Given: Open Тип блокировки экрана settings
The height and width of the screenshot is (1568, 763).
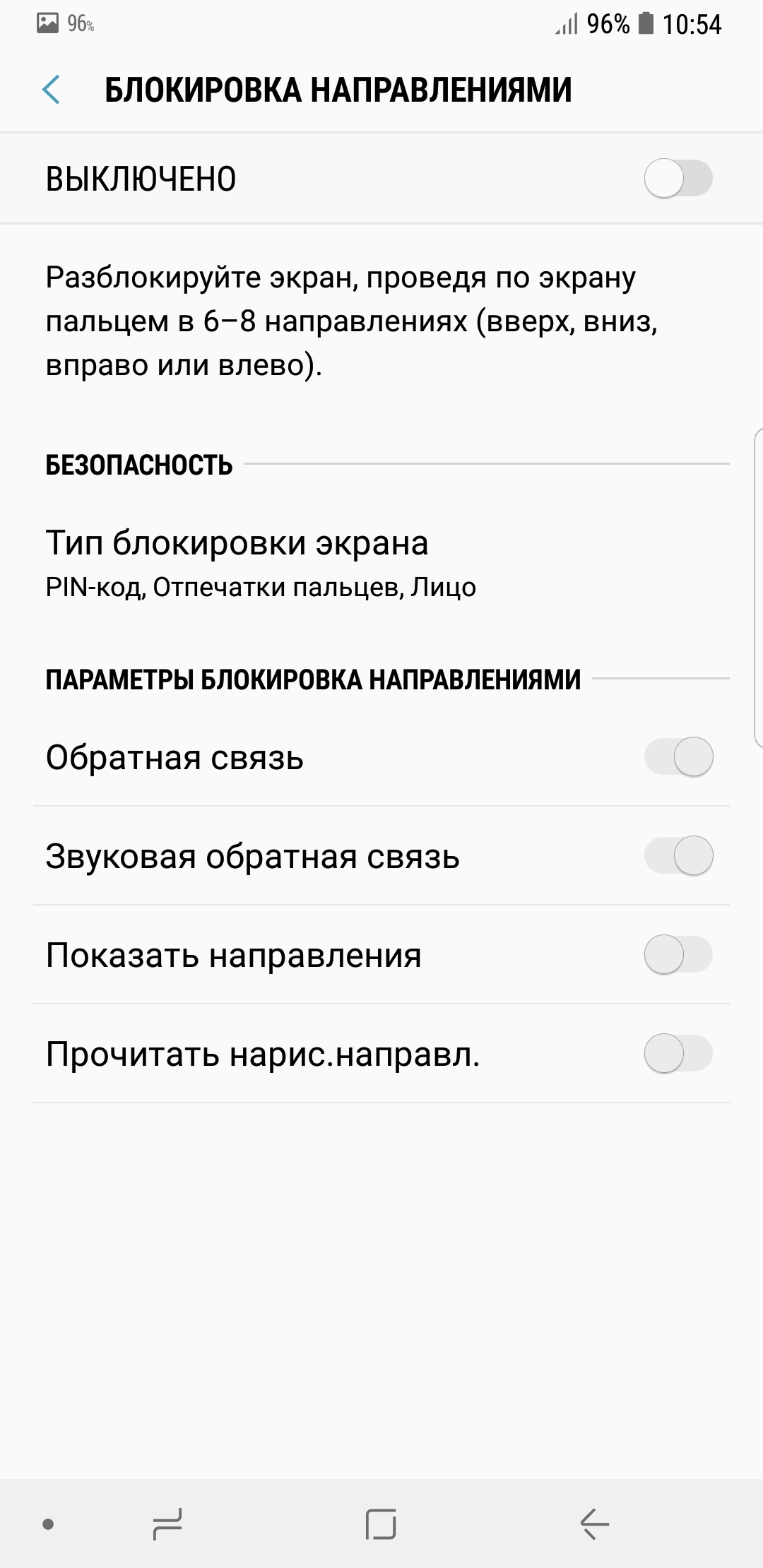Looking at the screenshot, I should tap(381, 563).
